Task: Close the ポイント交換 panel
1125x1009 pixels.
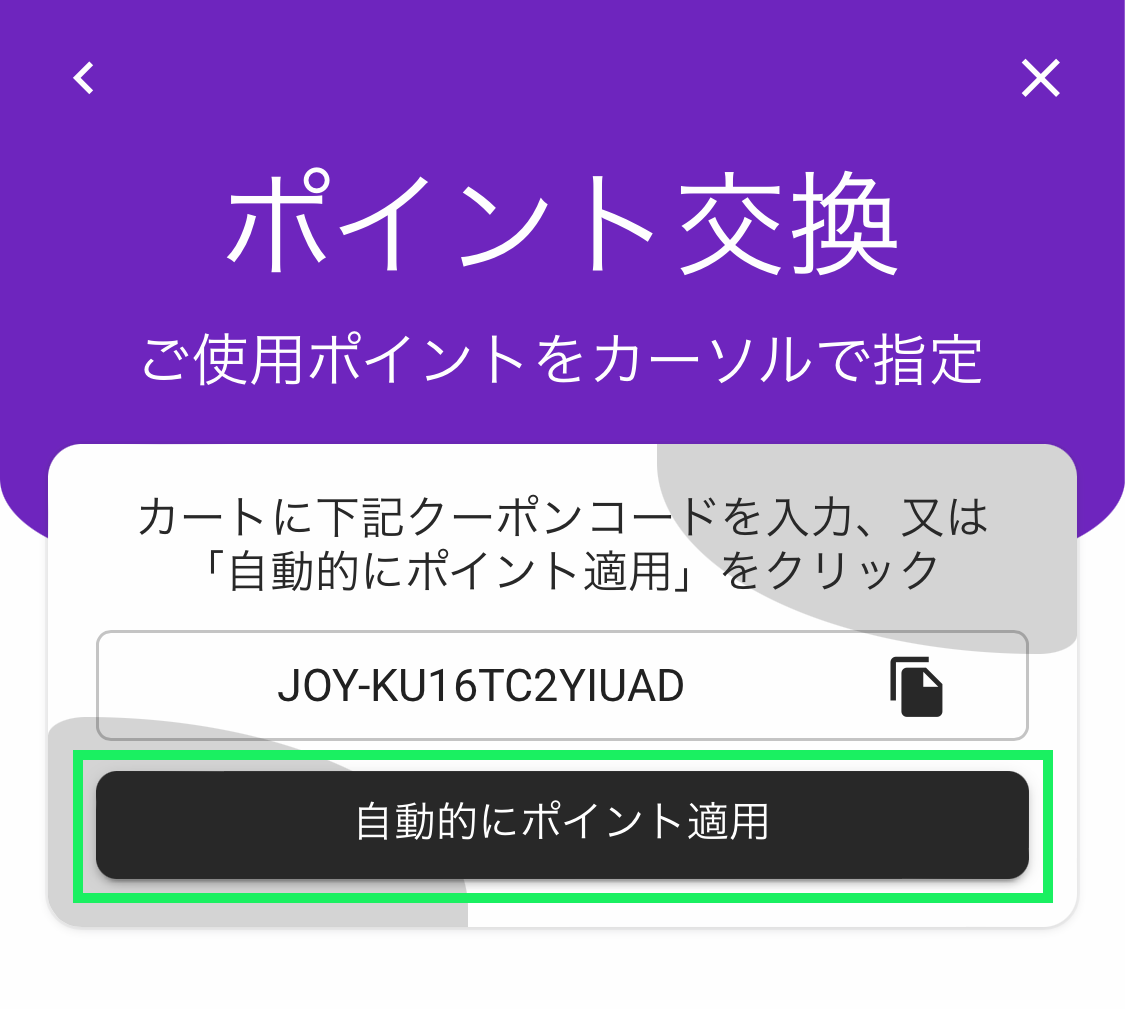Action: [1040, 78]
